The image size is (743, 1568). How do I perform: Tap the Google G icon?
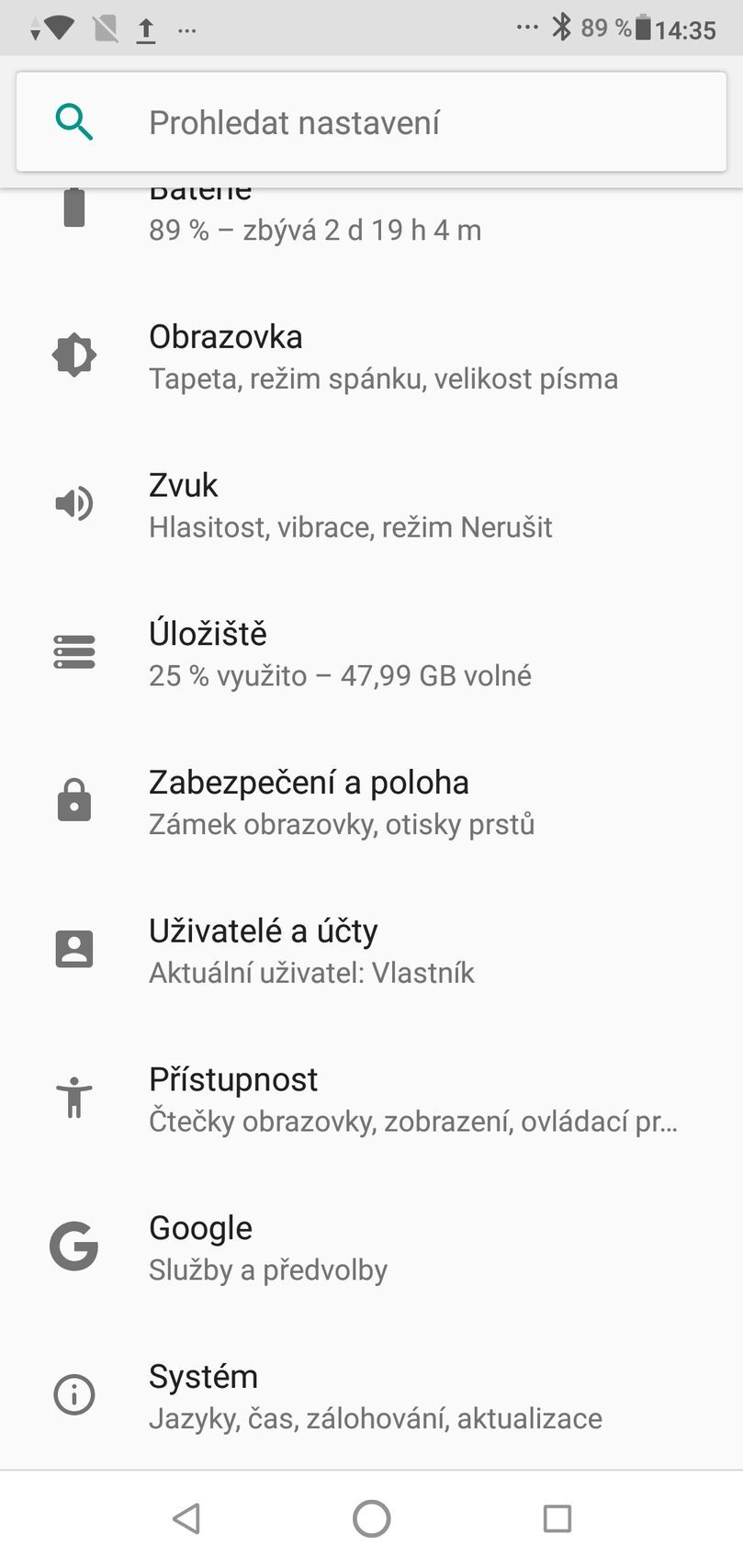click(x=74, y=1246)
